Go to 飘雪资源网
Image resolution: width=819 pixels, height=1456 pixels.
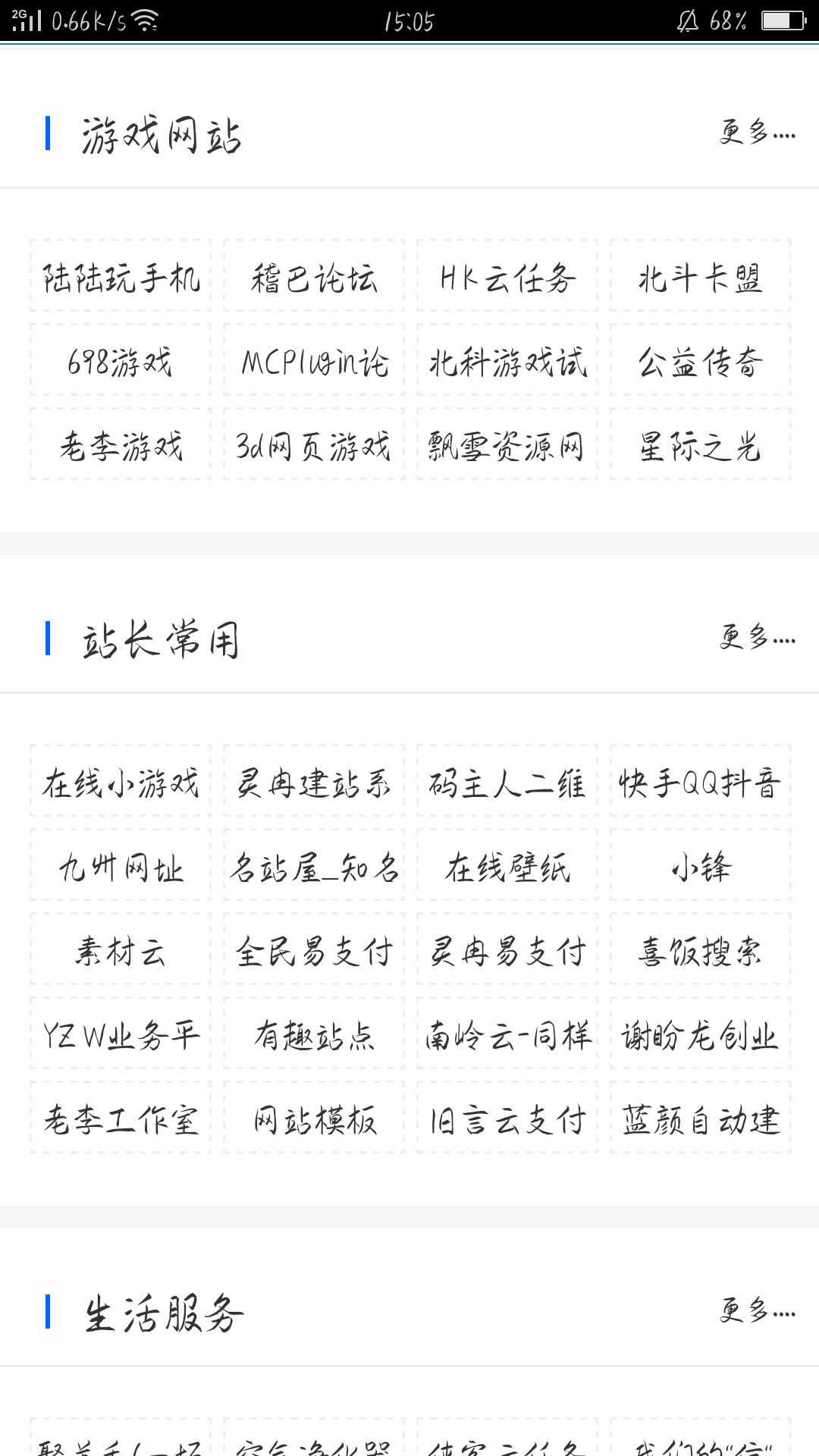507,446
